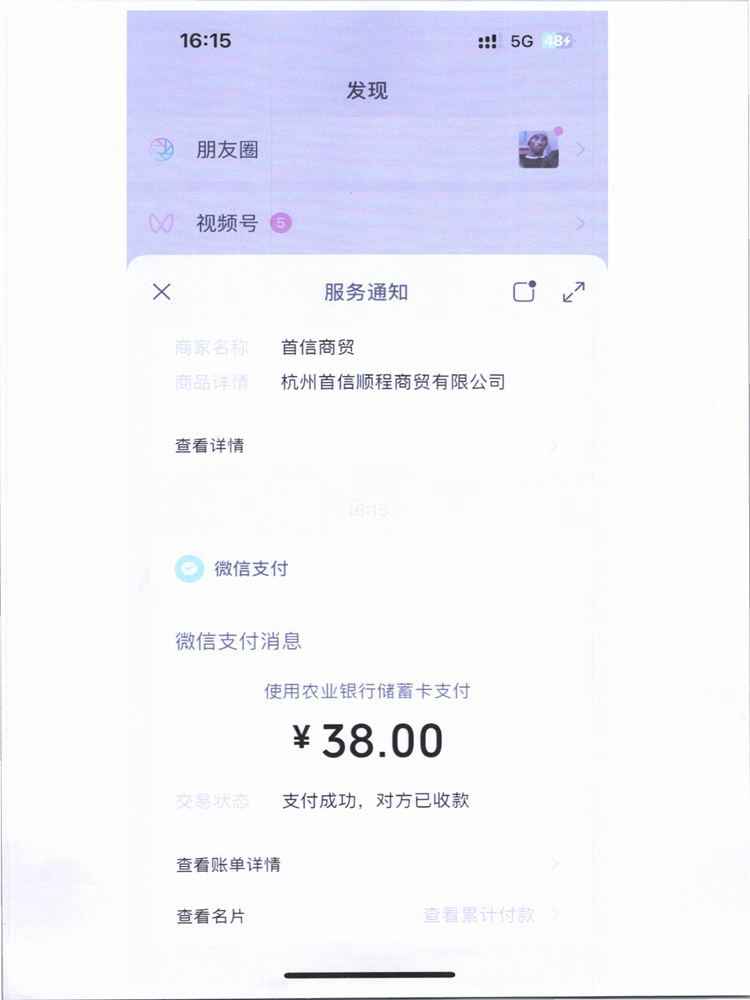Open 视频号 Channels
Screen dimensions: 750x1000
coord(228,223)
